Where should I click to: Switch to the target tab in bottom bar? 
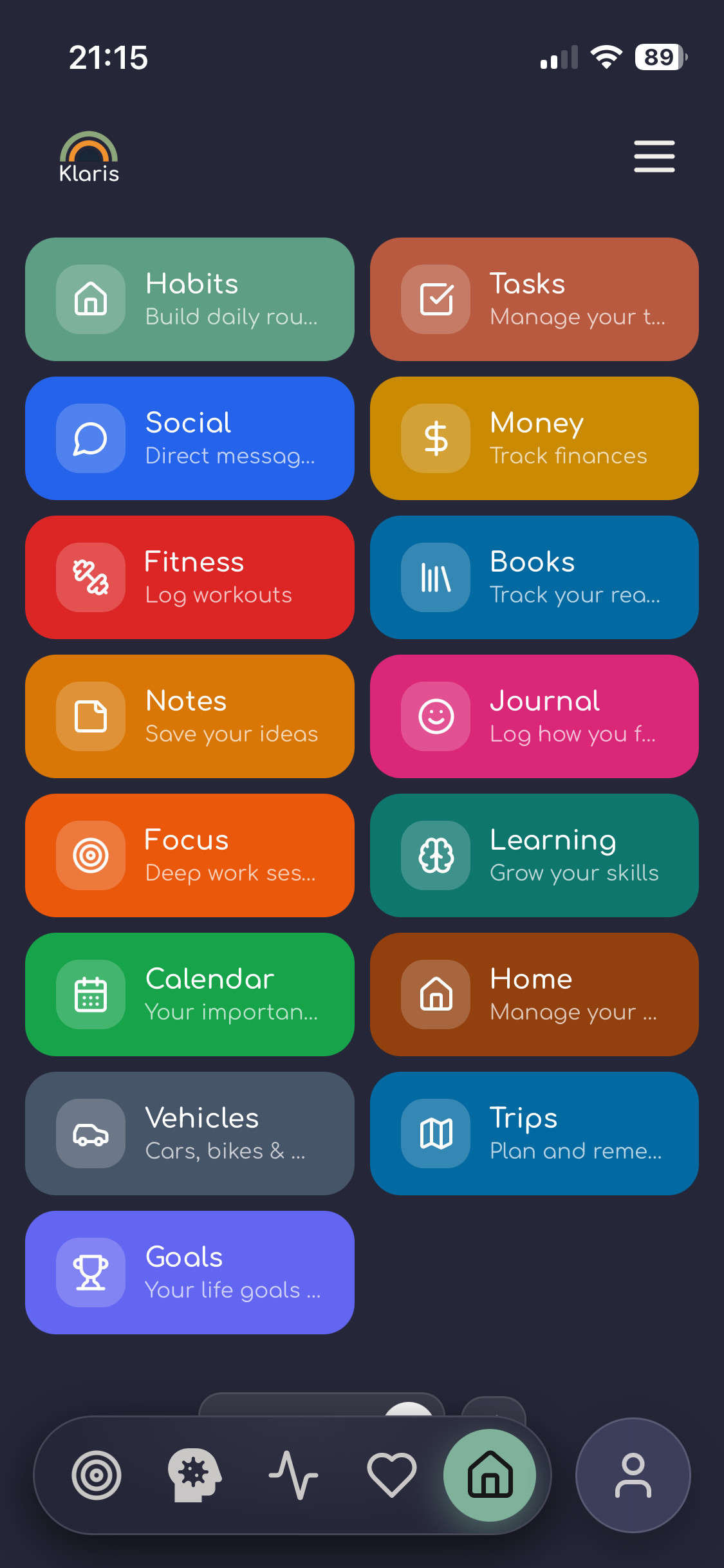pos(97,1475)
